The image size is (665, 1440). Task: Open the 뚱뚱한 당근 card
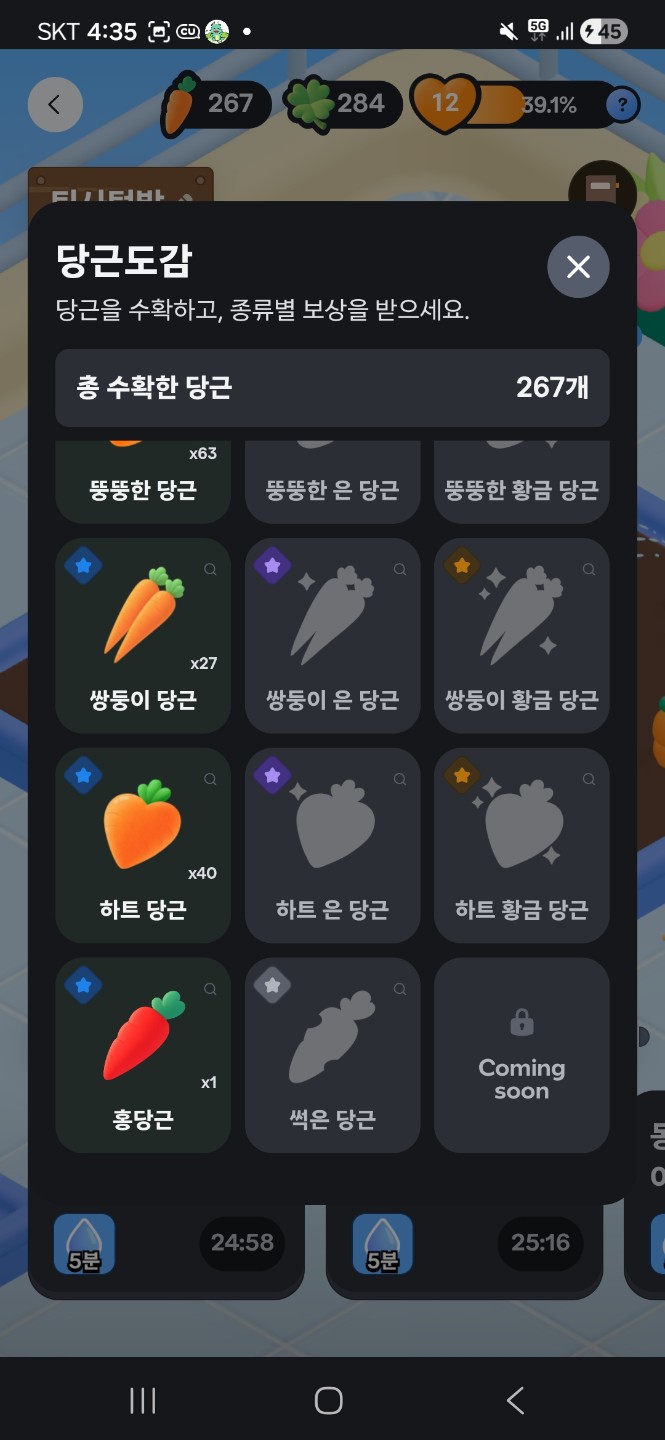(143, 482)
